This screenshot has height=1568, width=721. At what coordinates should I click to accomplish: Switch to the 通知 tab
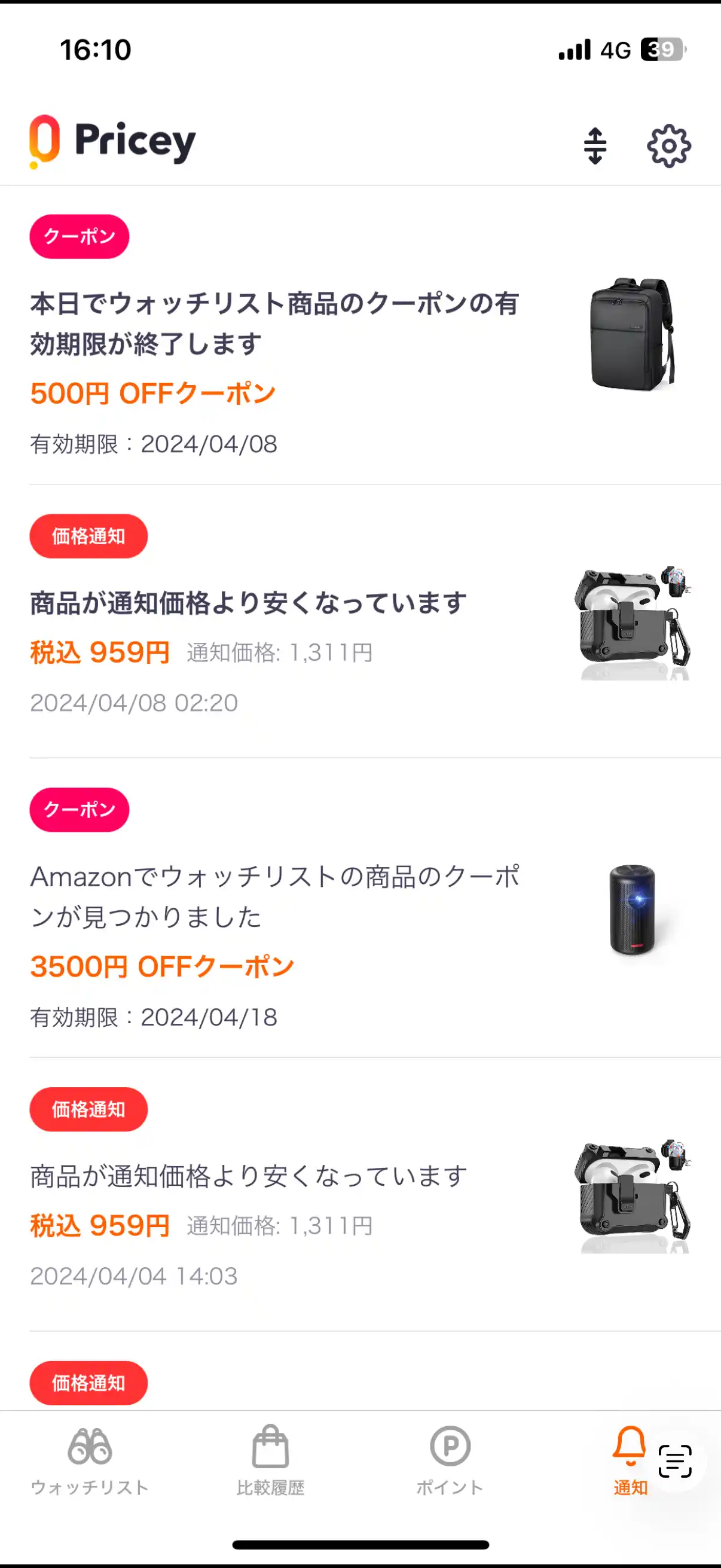[x=630, y=1467]
